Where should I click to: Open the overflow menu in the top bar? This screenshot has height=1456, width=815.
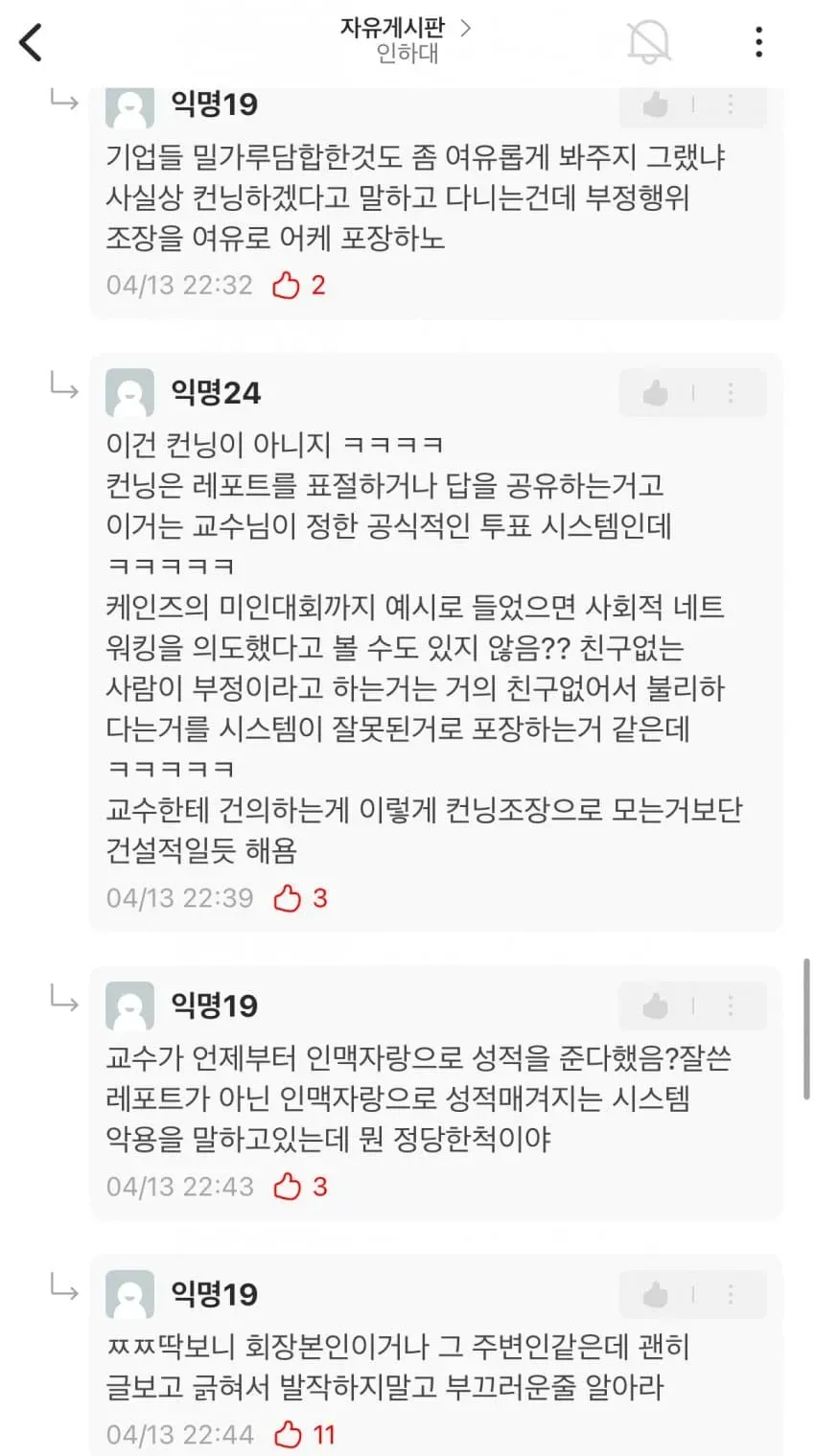(x=758, y=42)
